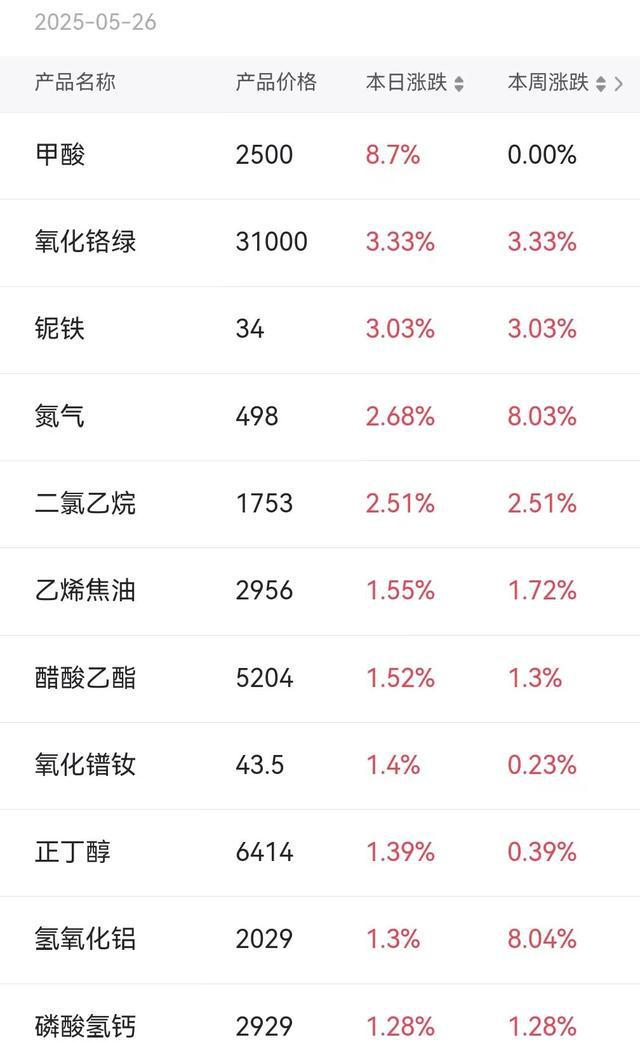
Task: Open the 正丁醇 row
Action: click(320, 853)
